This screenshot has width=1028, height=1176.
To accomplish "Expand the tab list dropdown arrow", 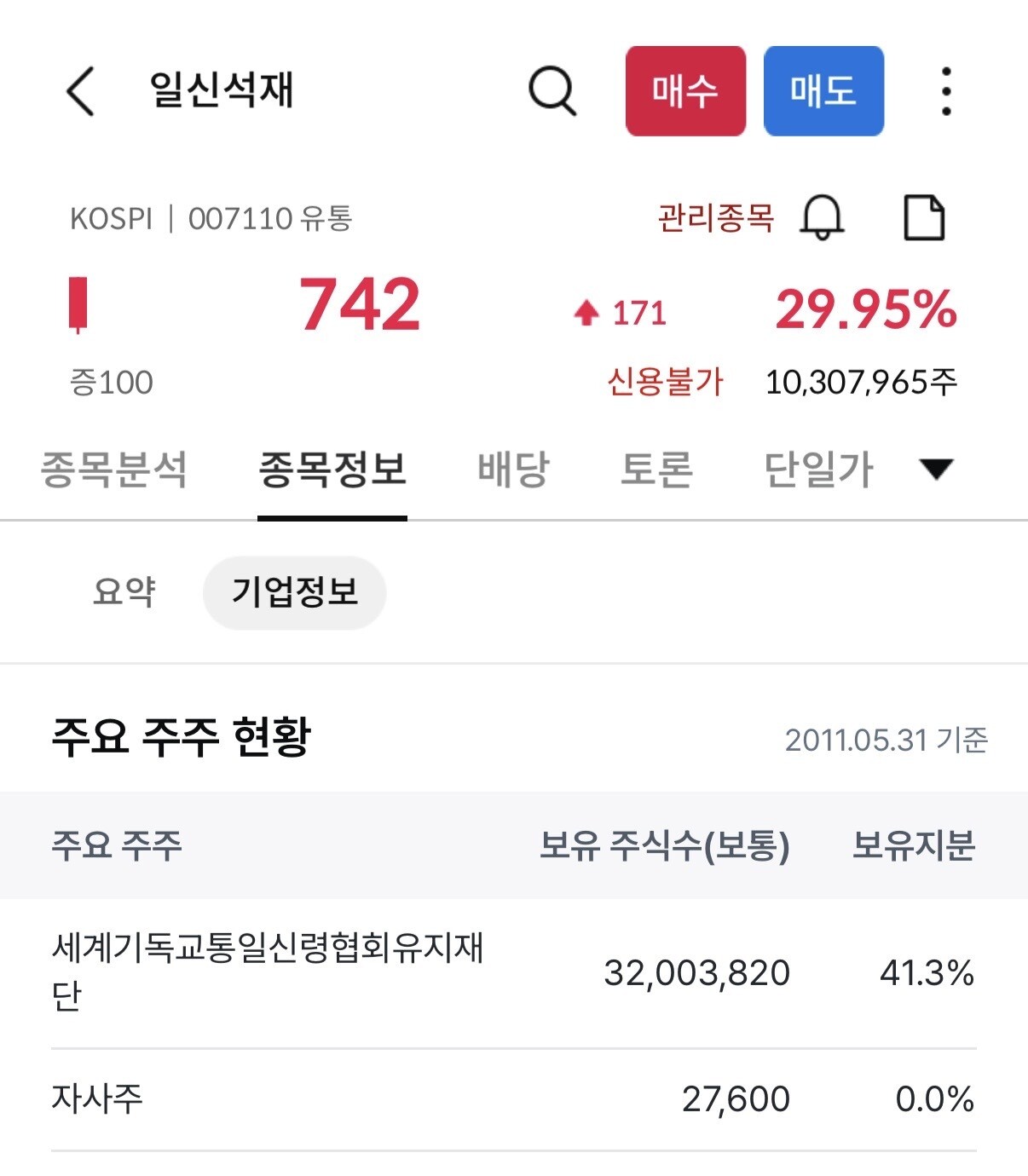I will (936, 469).
